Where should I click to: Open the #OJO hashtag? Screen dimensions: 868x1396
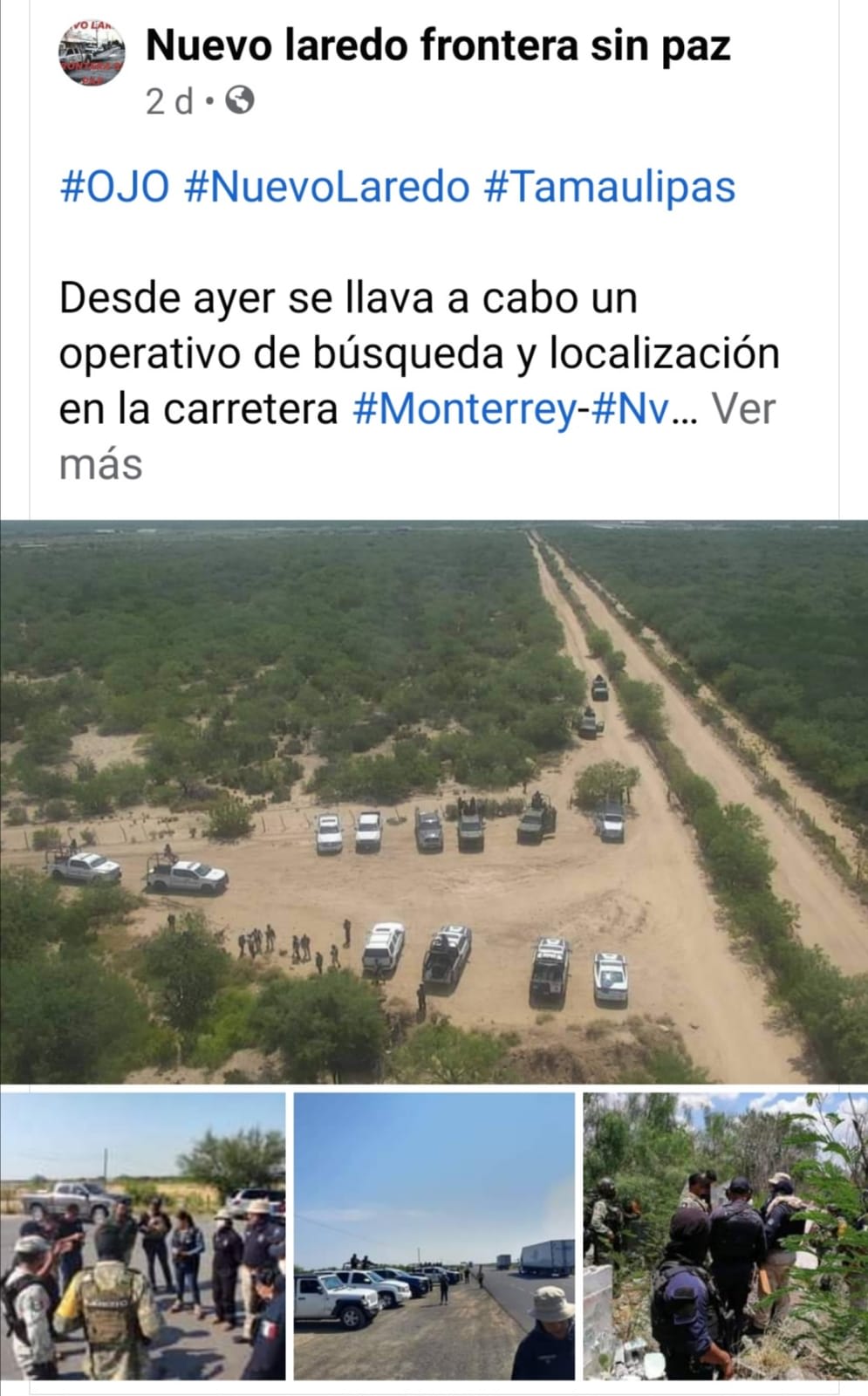coord(114,187)
